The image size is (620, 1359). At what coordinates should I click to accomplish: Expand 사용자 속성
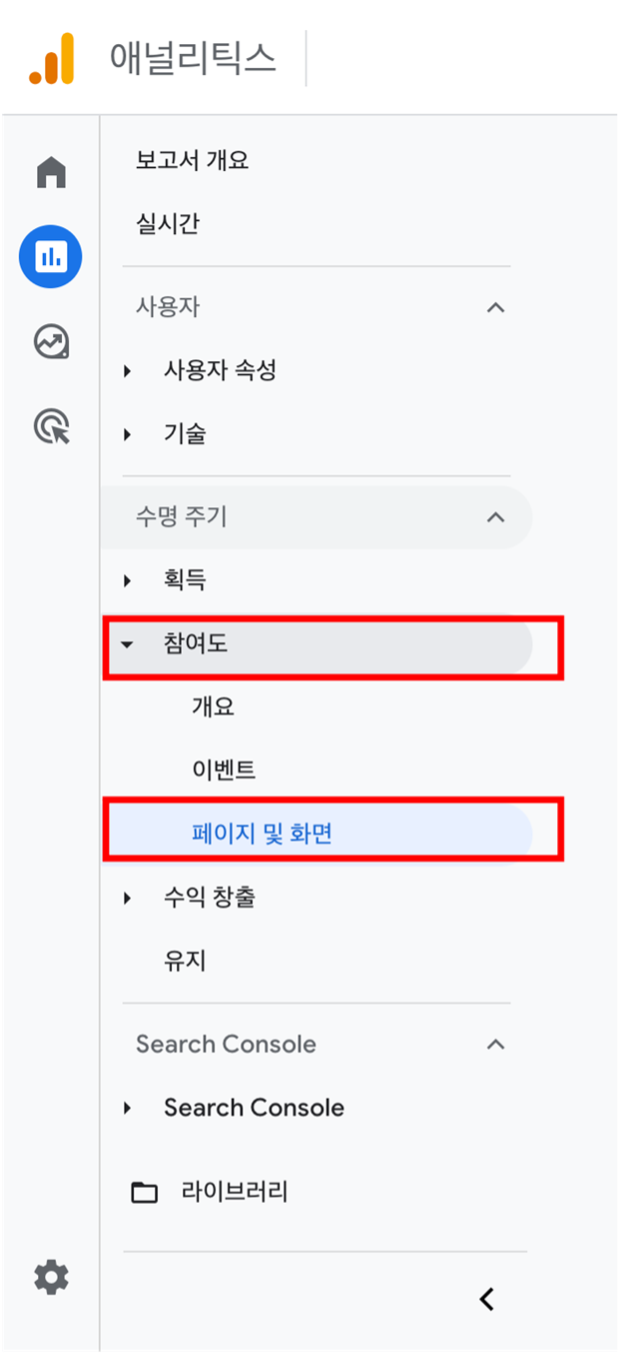(220, 371)
